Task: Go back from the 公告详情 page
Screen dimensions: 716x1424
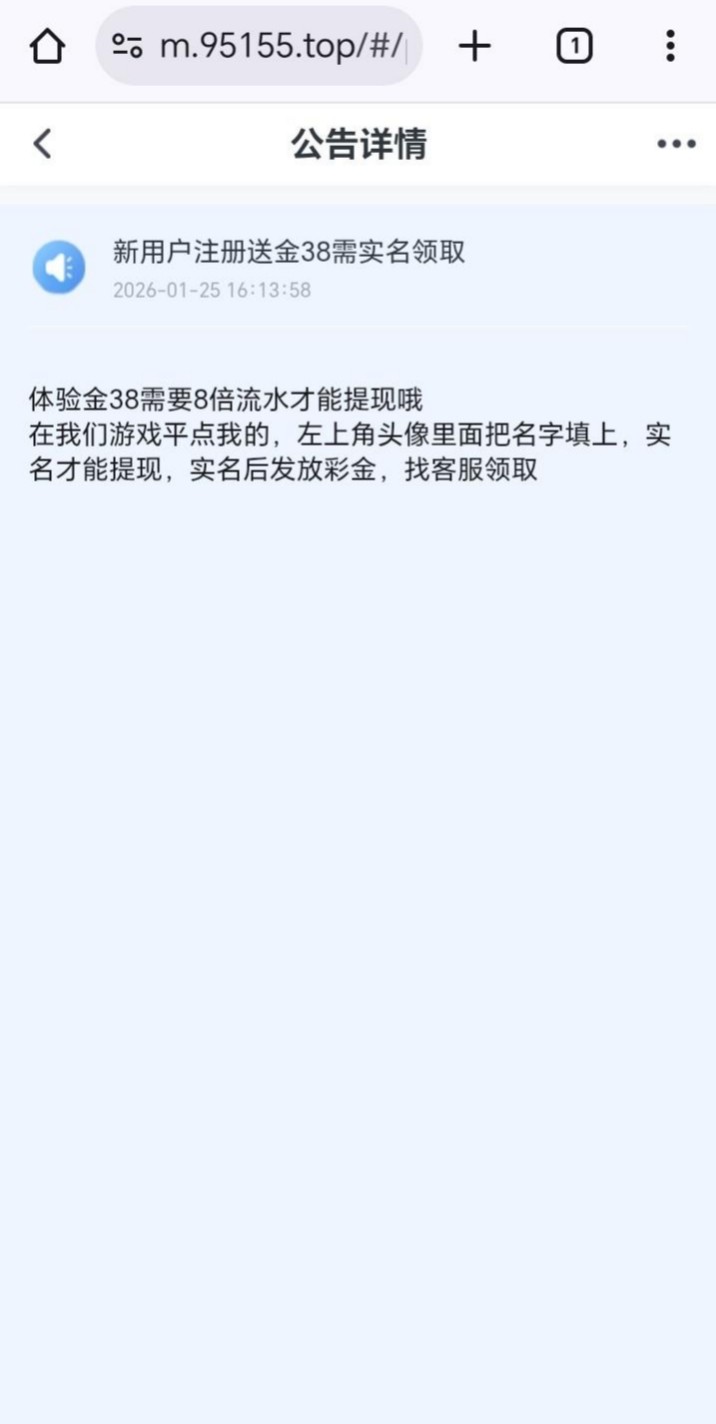Action: click(42, 144)
